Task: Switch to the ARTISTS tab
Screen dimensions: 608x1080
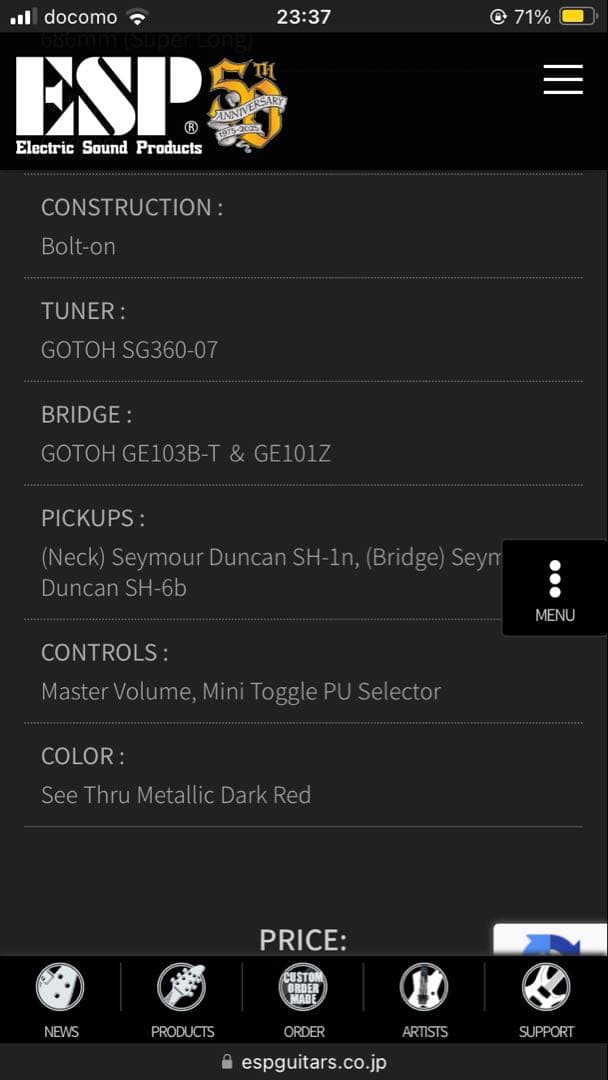Action: (425, 999)
